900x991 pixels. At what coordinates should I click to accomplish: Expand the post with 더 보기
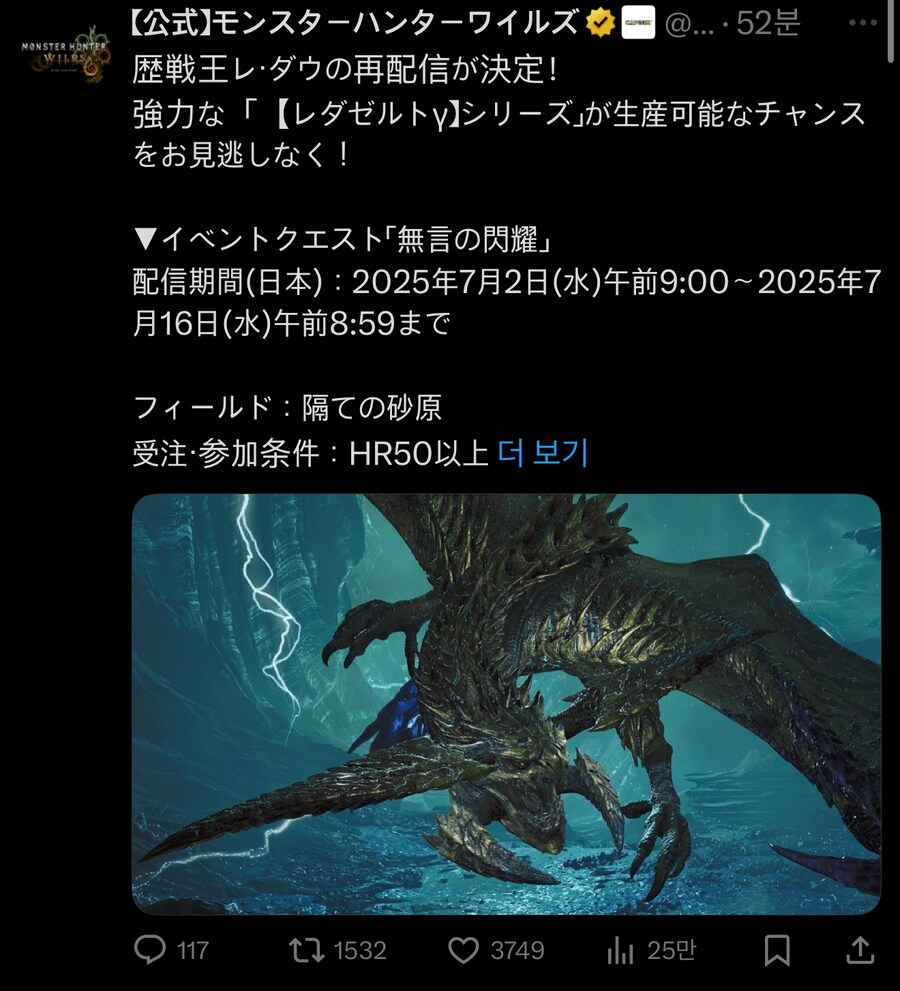(543, 453)
